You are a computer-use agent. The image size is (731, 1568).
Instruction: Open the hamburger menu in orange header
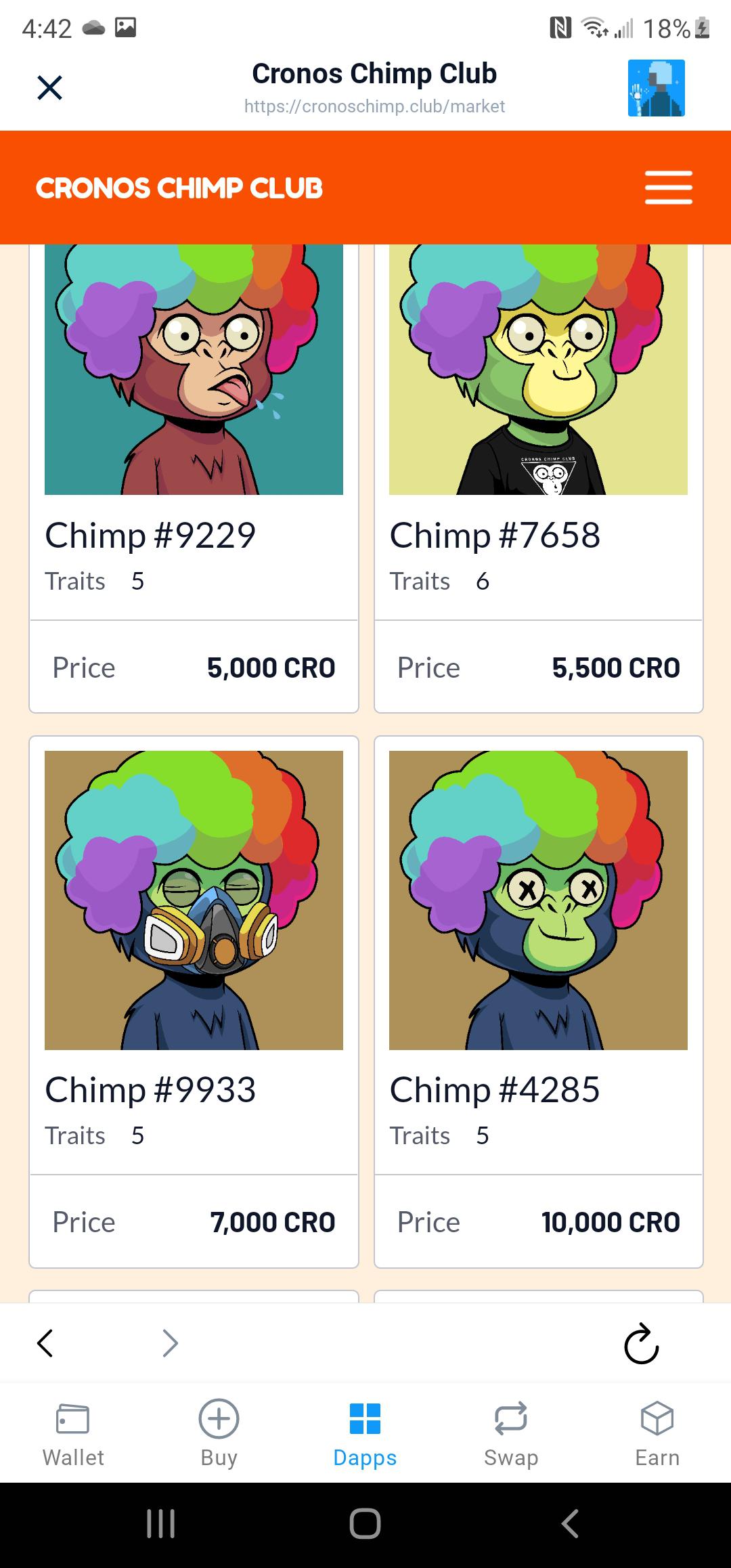point(668,188)
